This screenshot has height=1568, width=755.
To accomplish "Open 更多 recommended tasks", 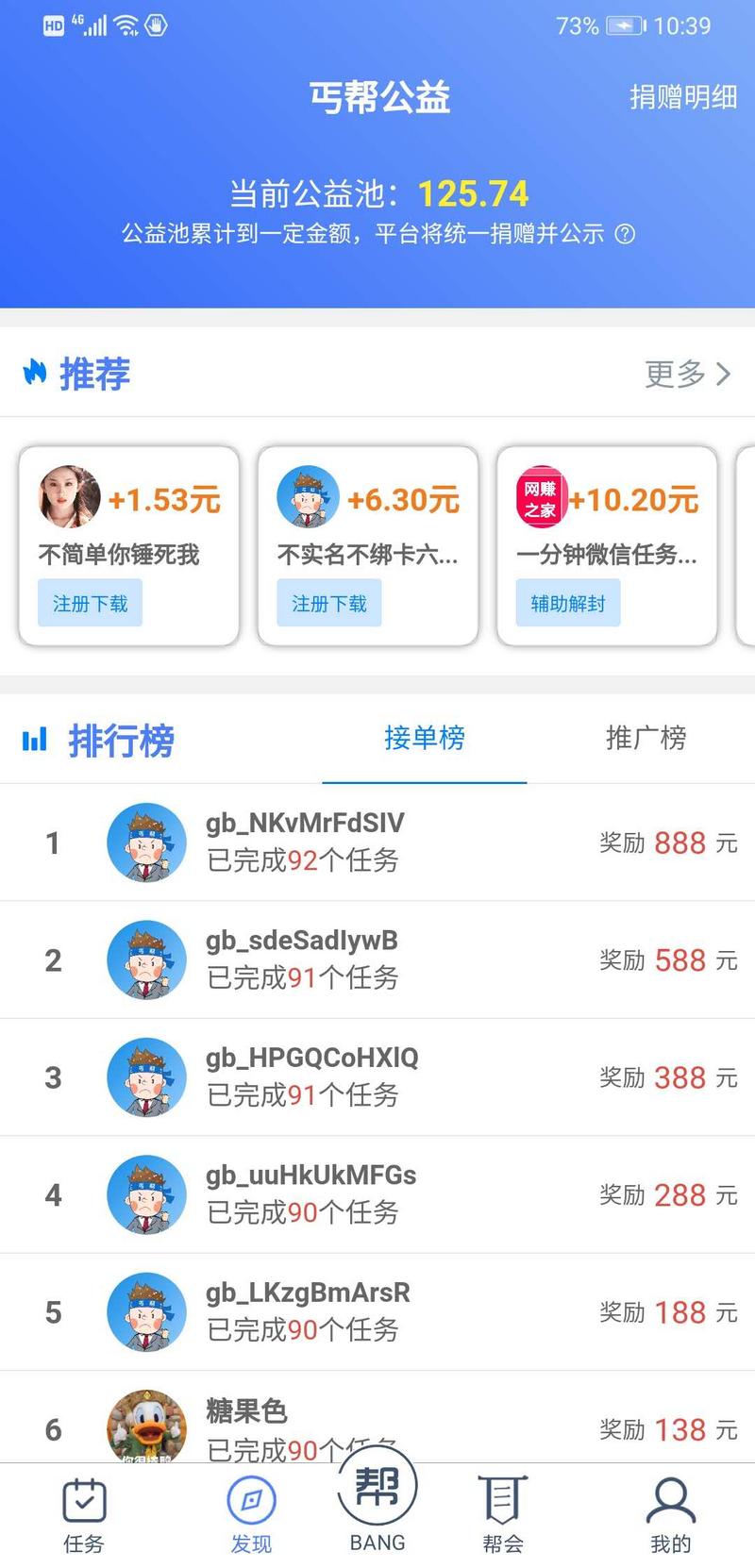I will [x=687, y=374].
